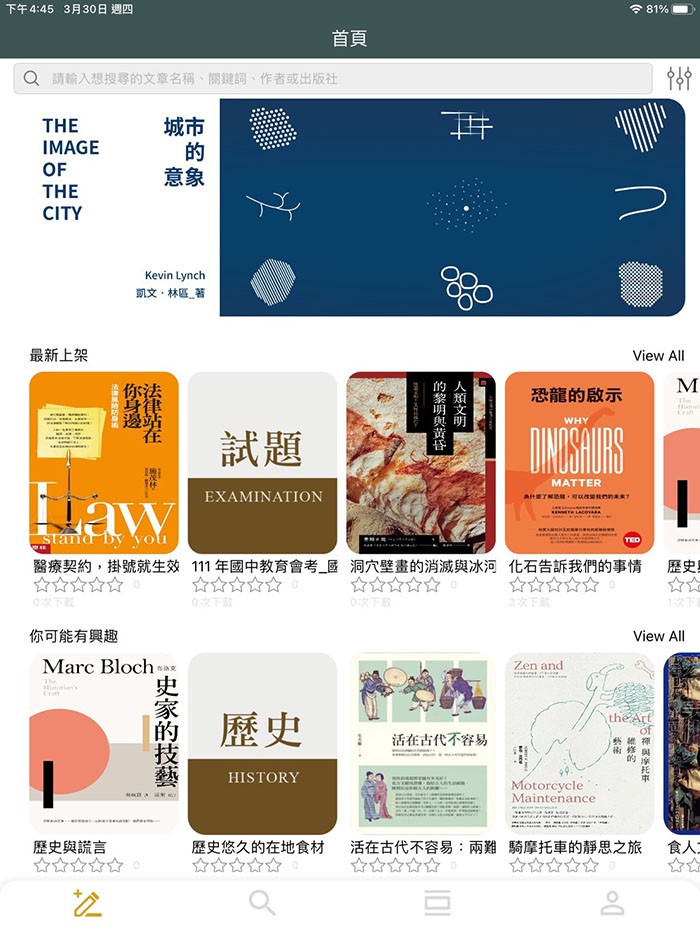Switch to the search tab
The width and height of the screenshot is (700, 934).
point(262,903)
